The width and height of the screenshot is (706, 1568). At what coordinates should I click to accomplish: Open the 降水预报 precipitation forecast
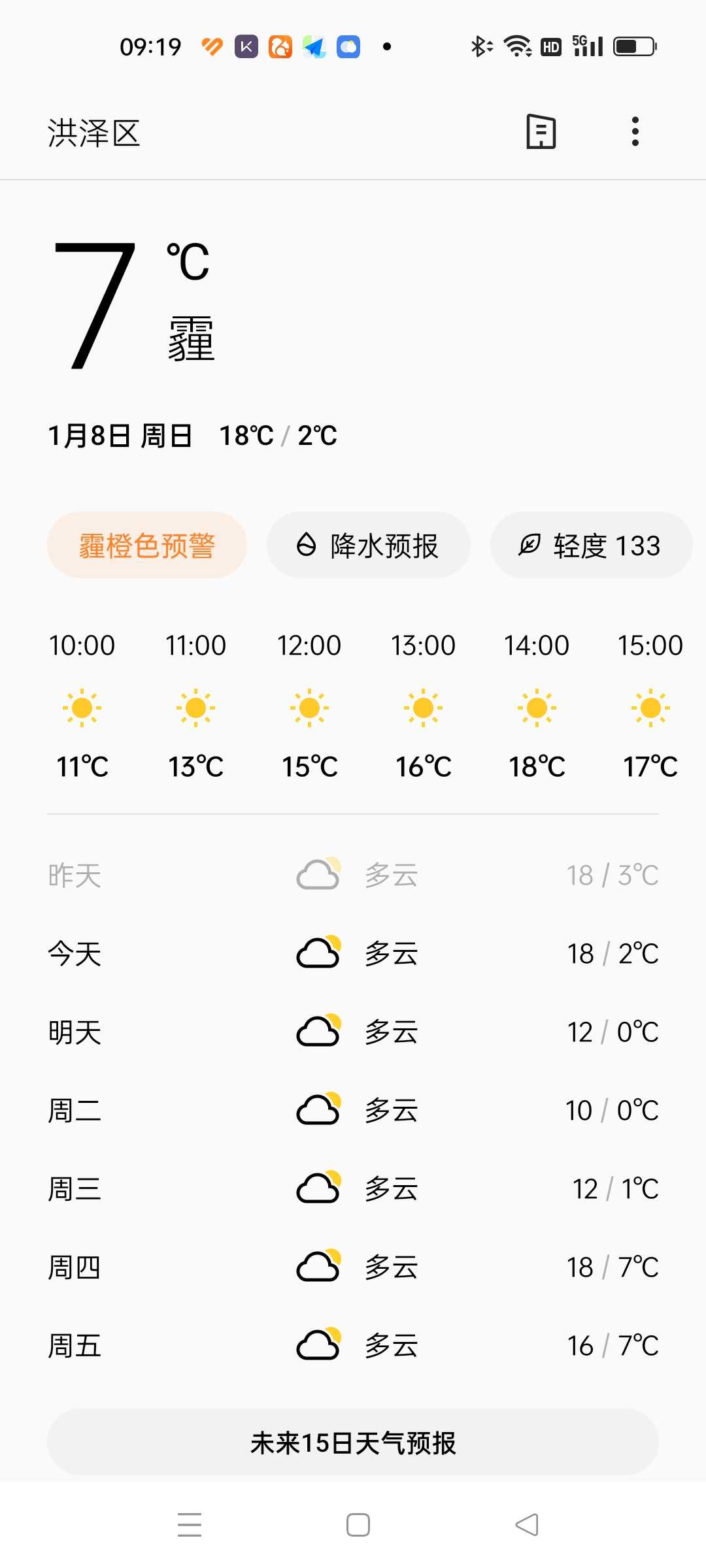(369, 545)
